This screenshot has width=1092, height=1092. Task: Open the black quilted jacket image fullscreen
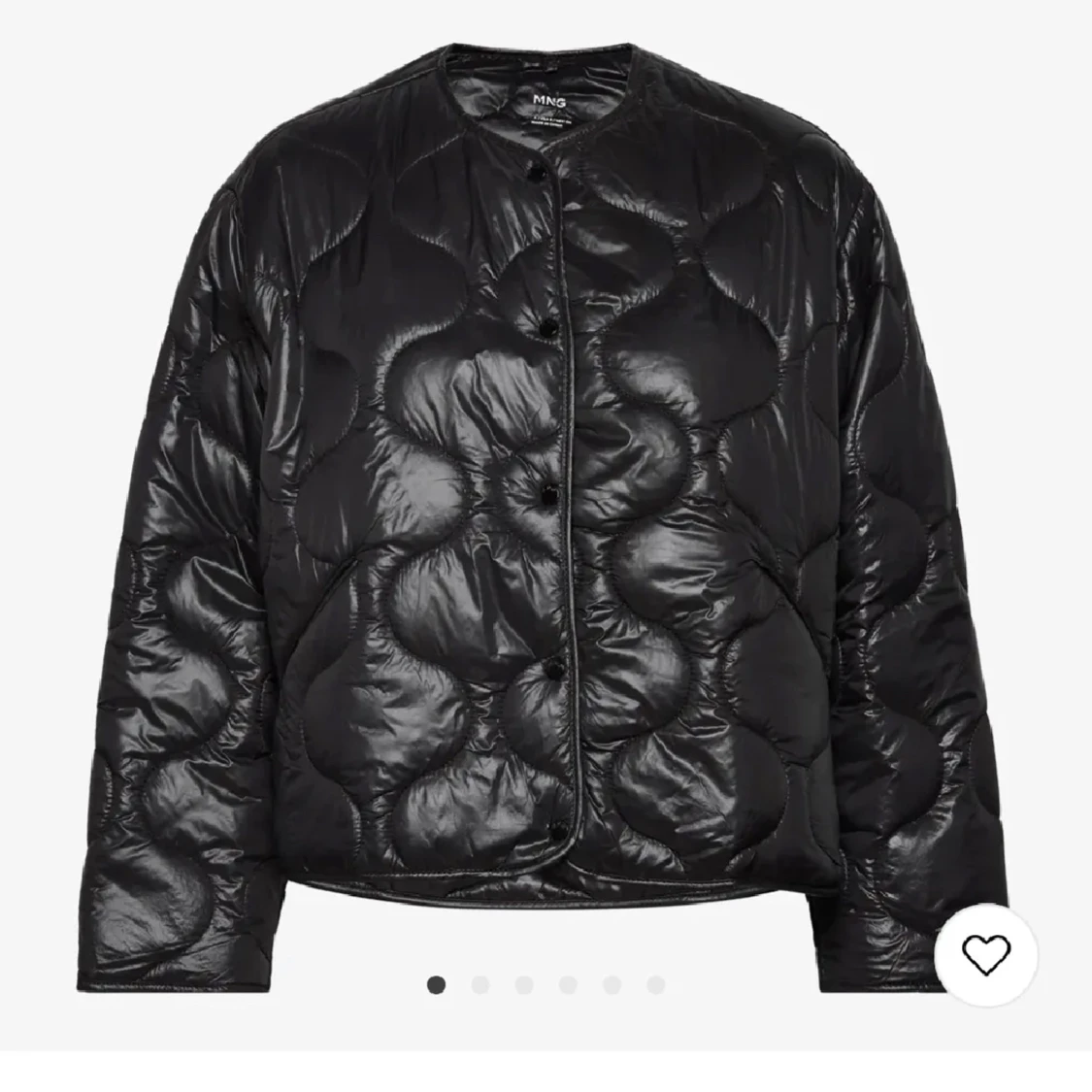pyautogui.click(x=544, y=505)
